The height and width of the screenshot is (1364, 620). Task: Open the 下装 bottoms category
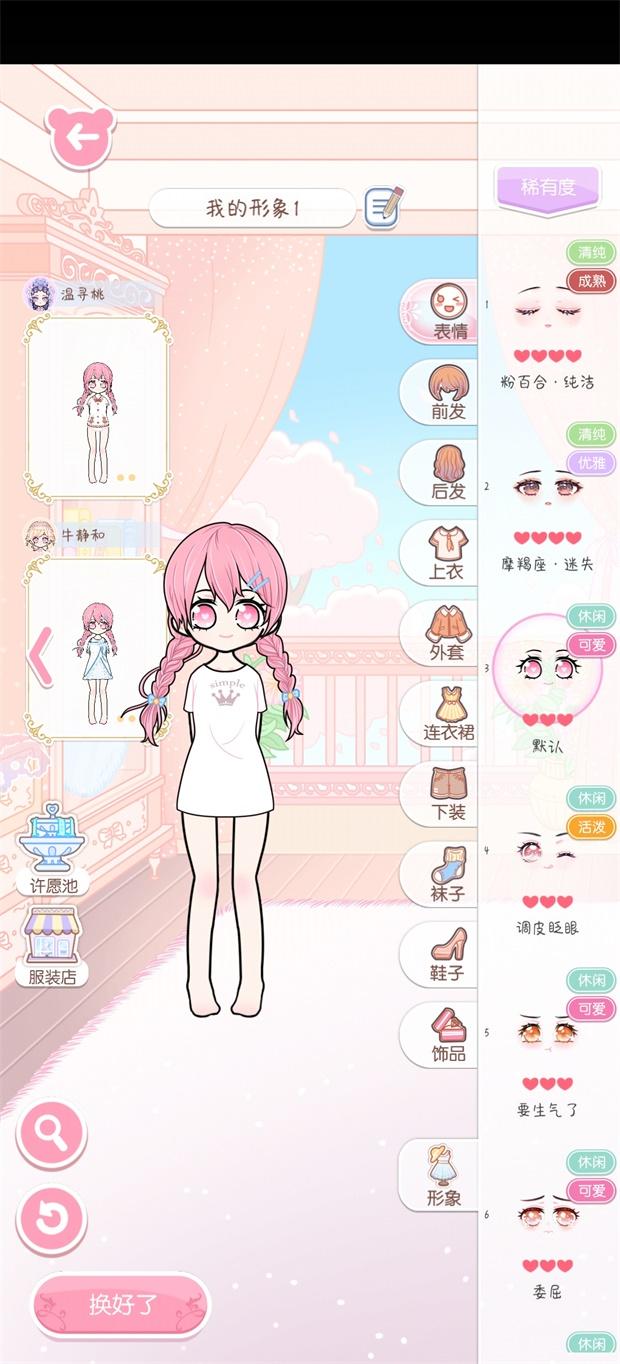click(x=440, y=792)
